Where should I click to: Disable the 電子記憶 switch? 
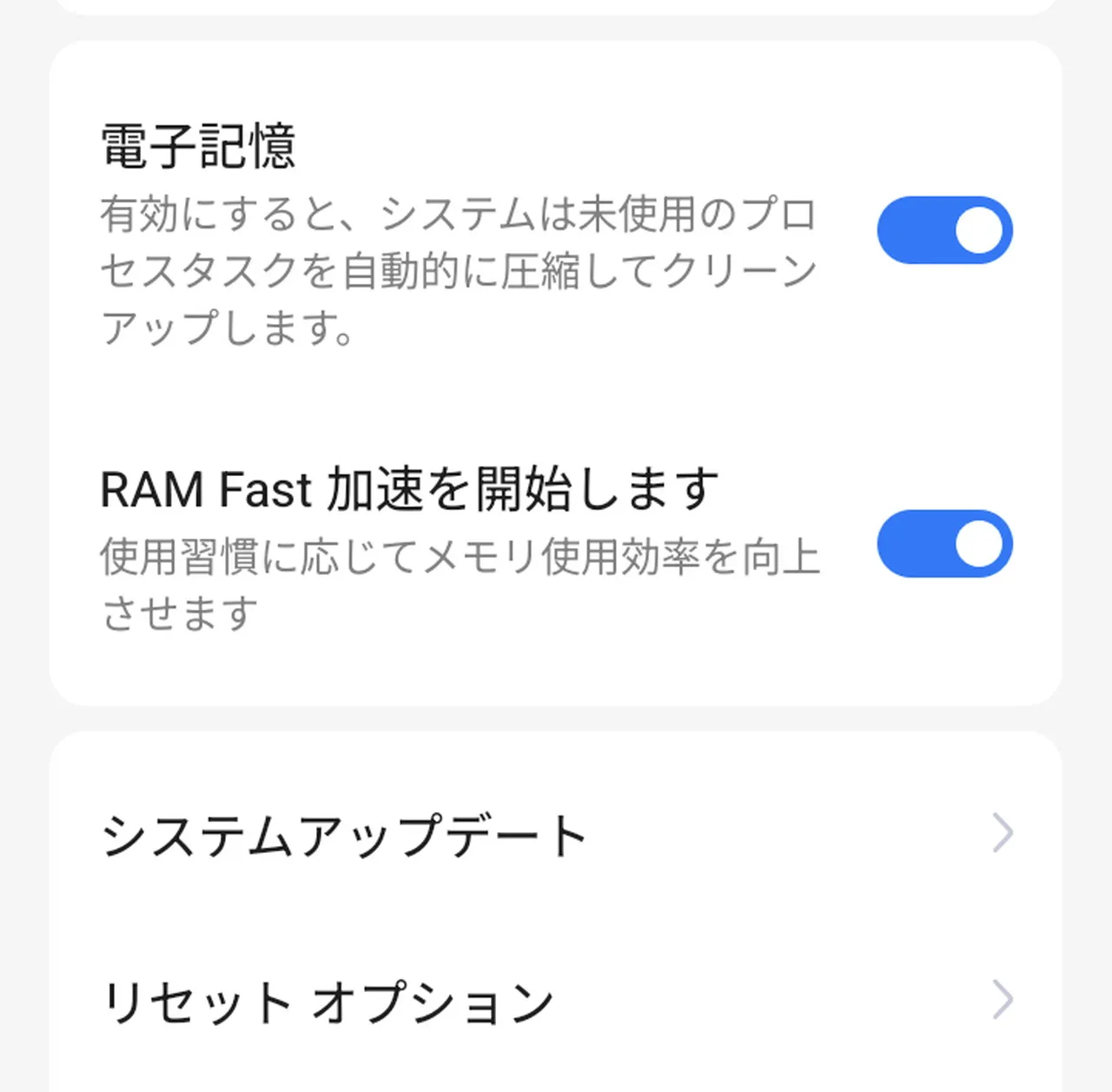click(x=944, y=230)
